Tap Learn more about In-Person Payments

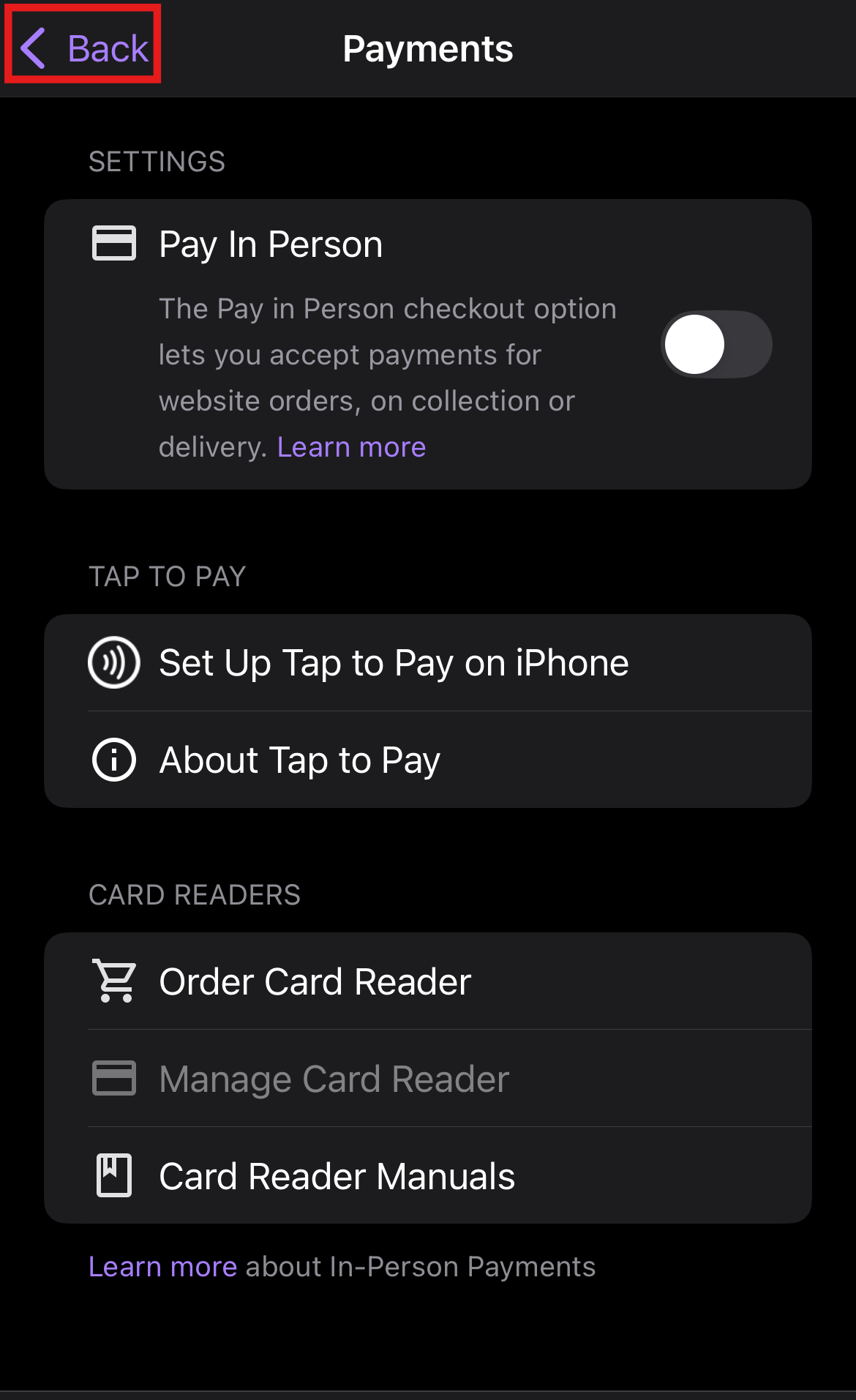[x=162, y=1267]
